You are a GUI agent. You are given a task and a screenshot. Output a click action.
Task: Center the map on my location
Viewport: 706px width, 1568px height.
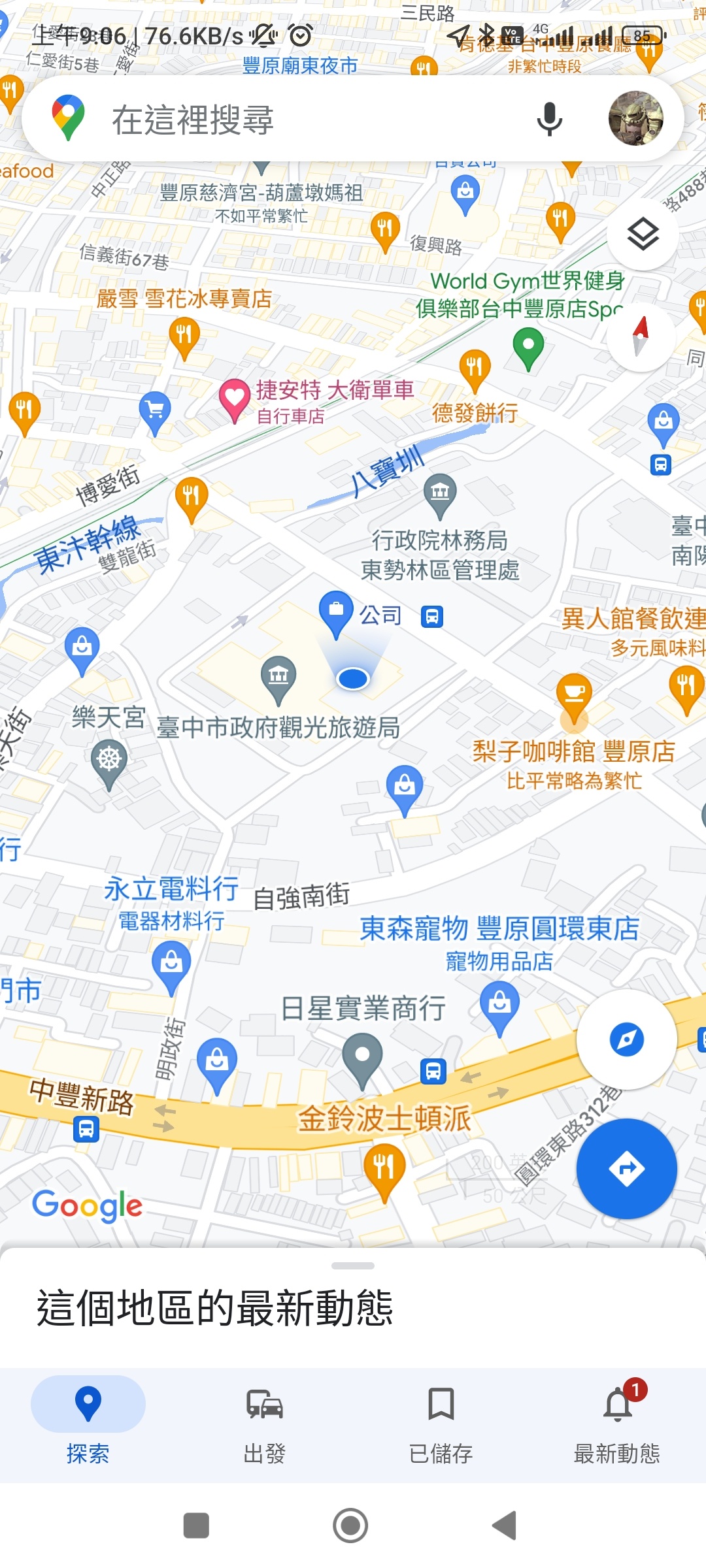(x=626, y=1039)
